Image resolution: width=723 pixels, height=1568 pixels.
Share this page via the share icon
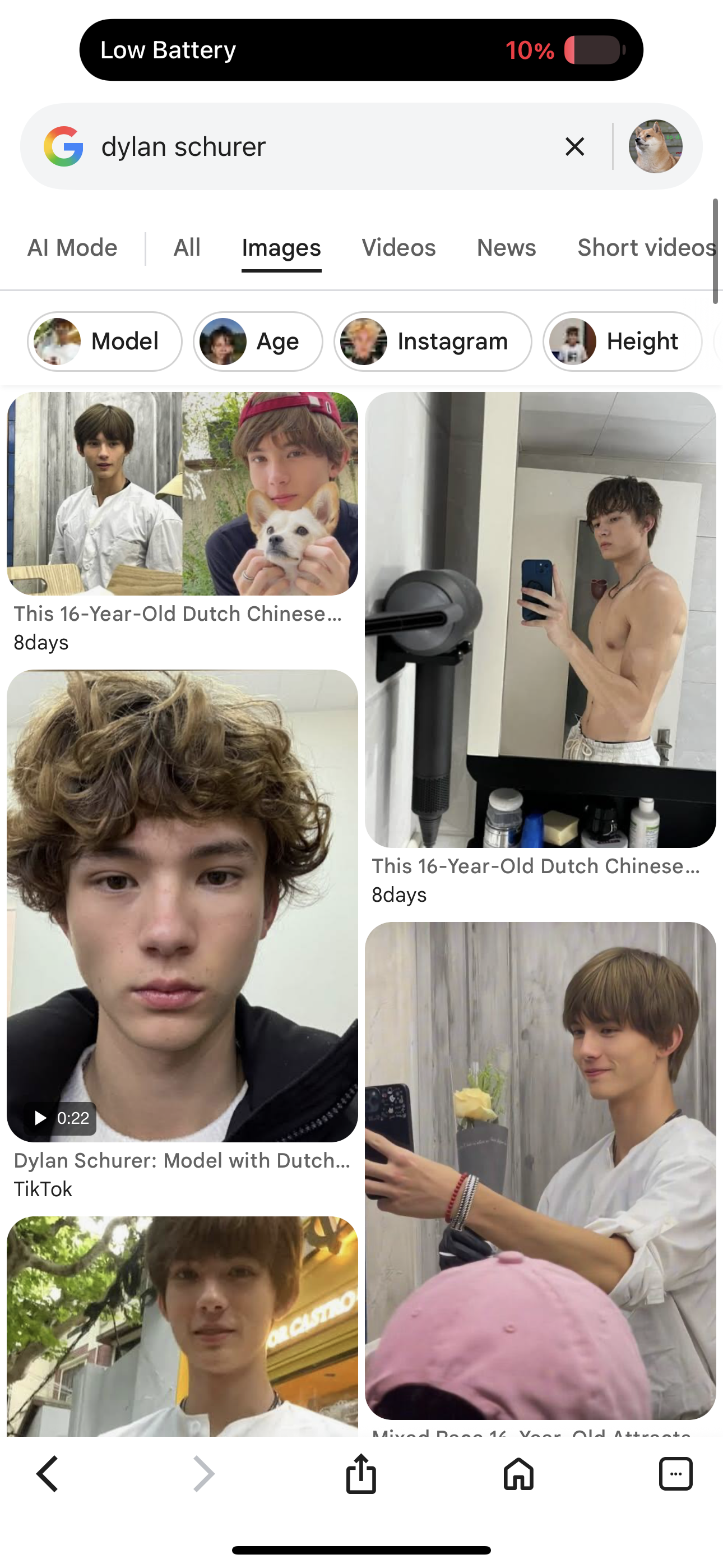[361, 1474]
